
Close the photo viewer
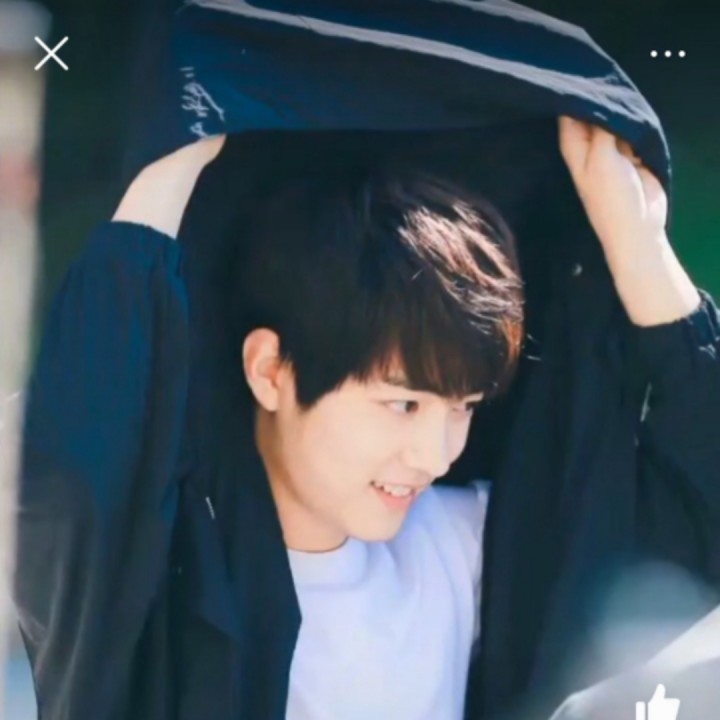(x=51, y=54)
